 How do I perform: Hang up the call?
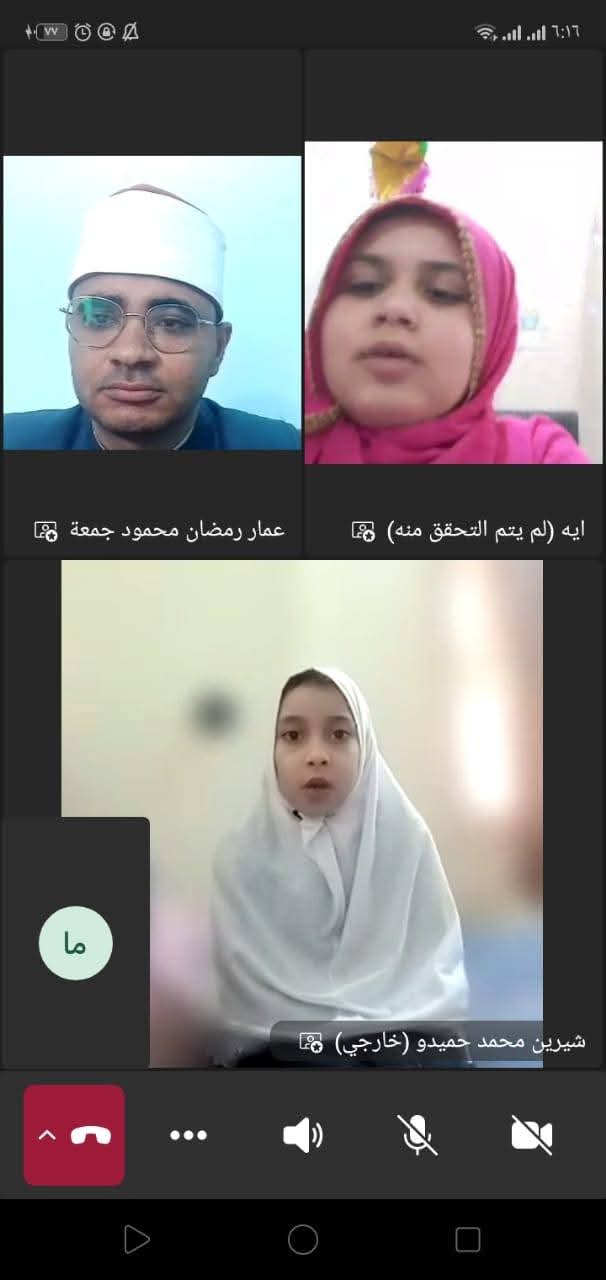[90, 1135]
